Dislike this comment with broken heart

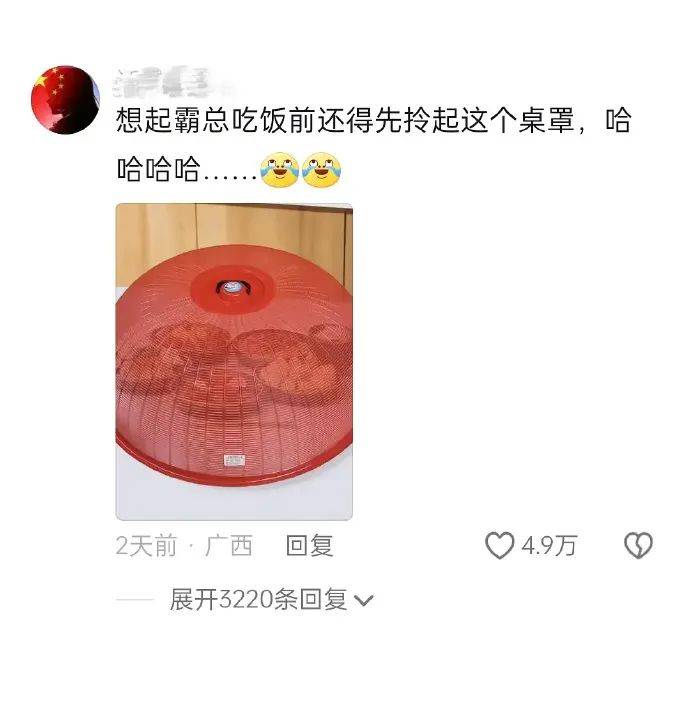638,545
